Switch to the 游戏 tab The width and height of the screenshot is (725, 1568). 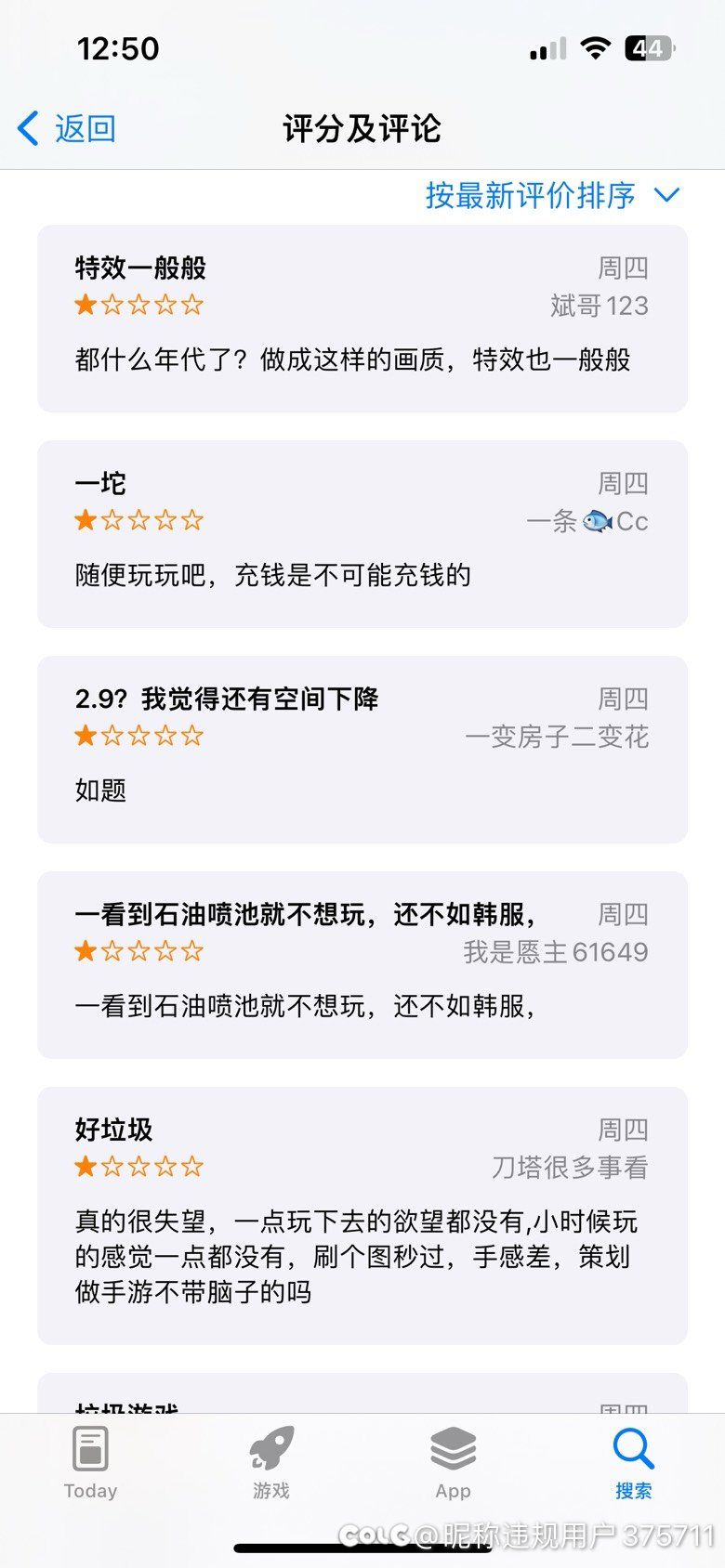pos(271,1464)
